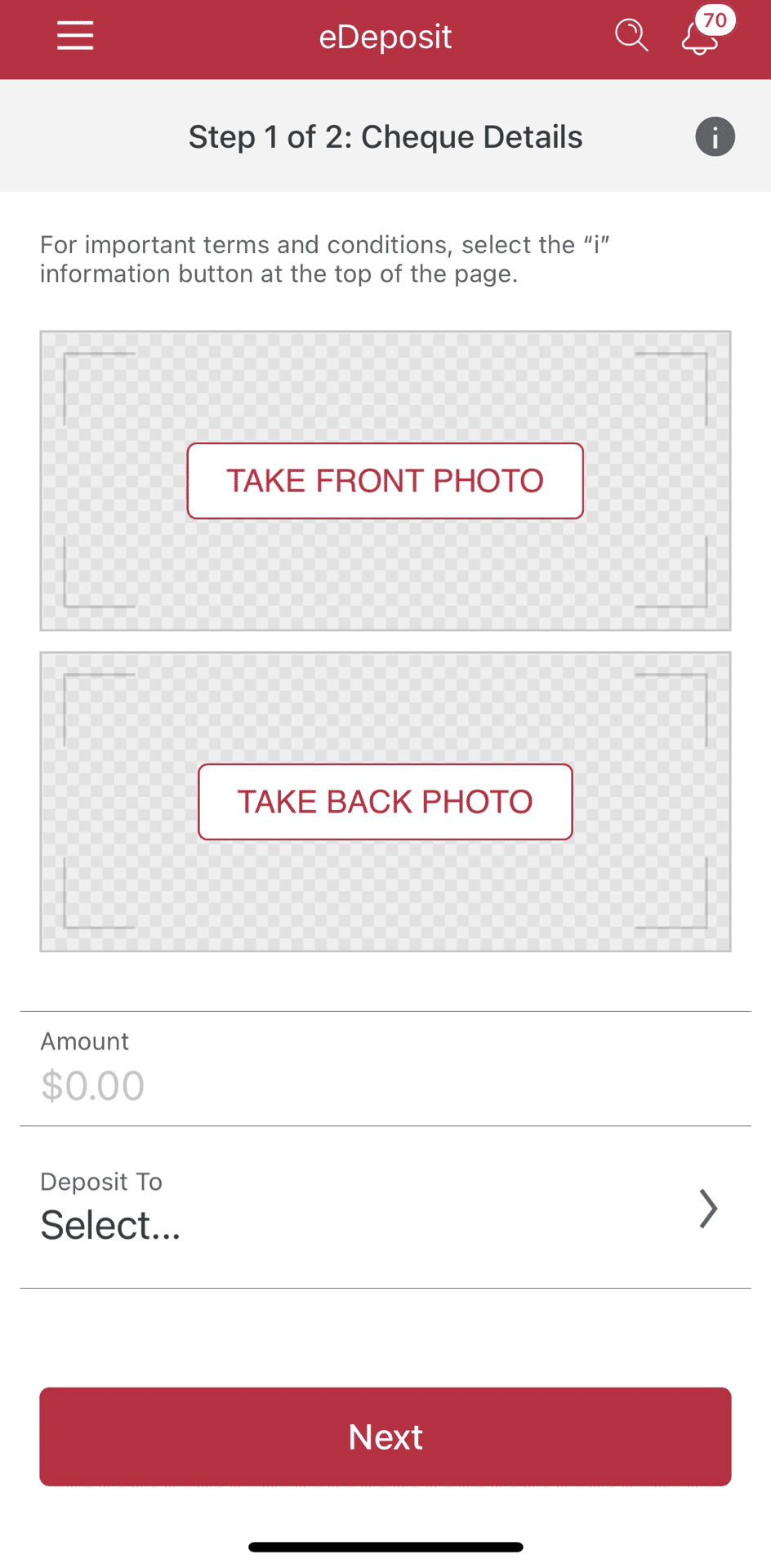Tap Take Back Photo
This screenshot has width=771, height=1568.
pos(385,802)
